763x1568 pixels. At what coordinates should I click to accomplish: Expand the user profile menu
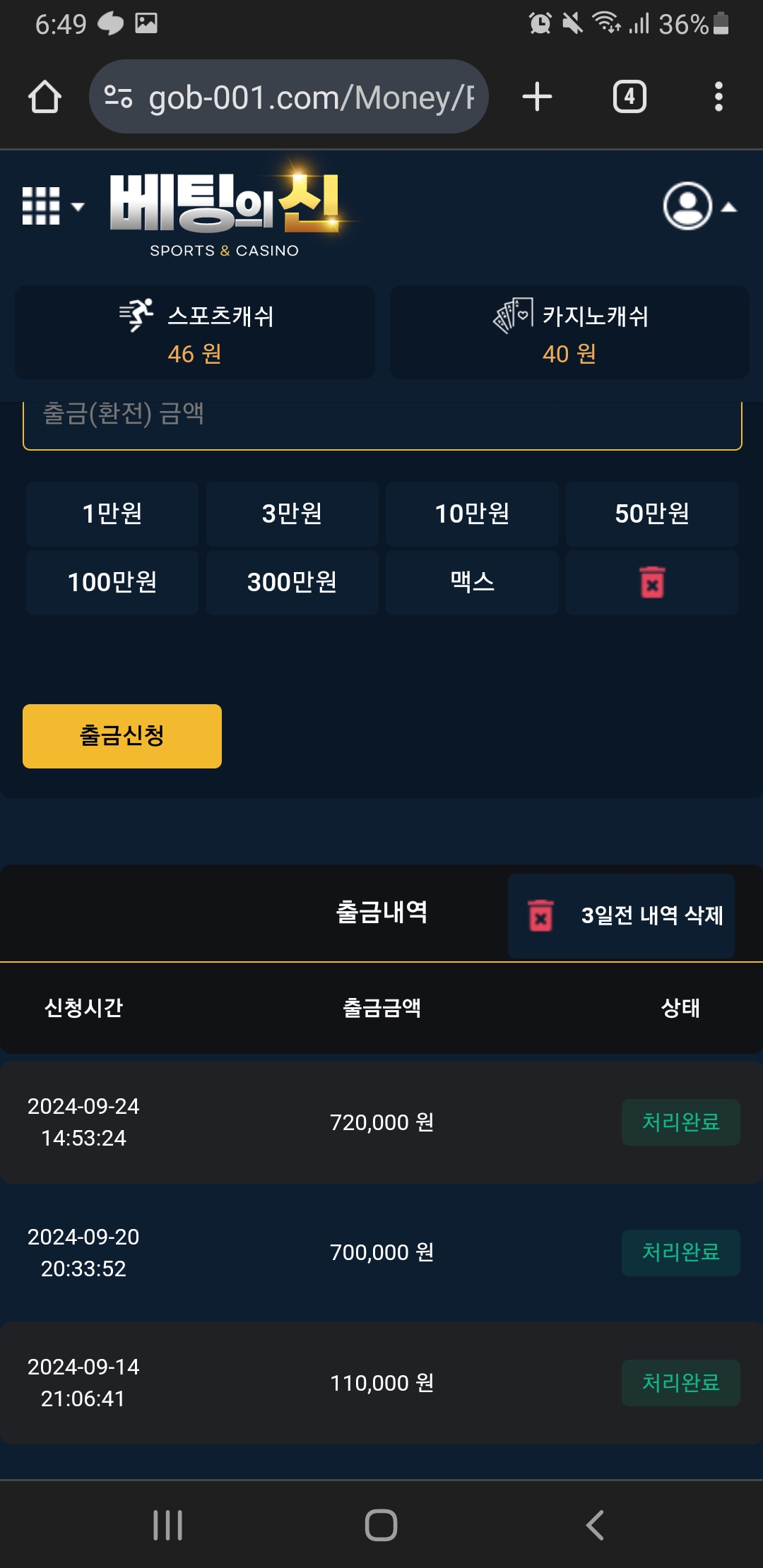click(698, 206)
